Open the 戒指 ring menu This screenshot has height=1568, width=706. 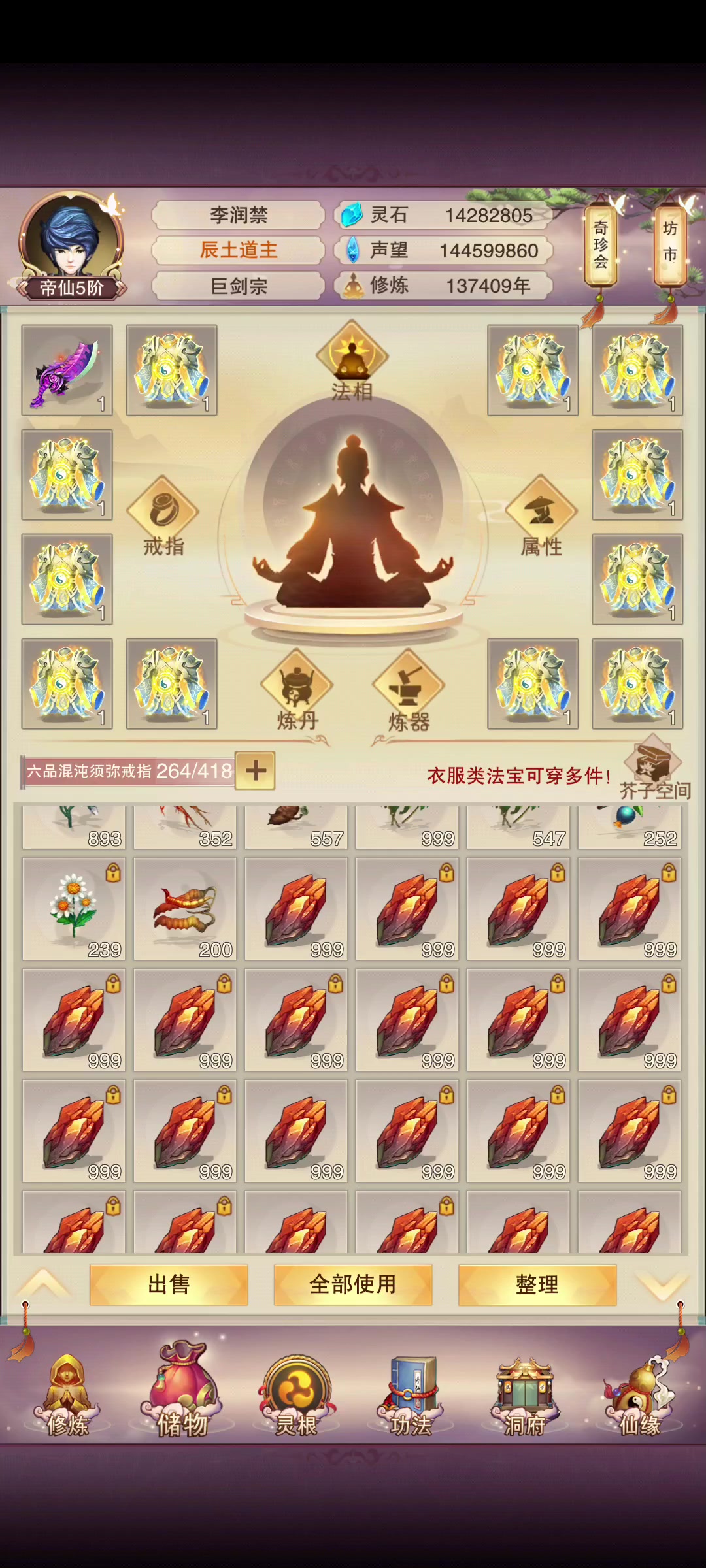[163, 516]
